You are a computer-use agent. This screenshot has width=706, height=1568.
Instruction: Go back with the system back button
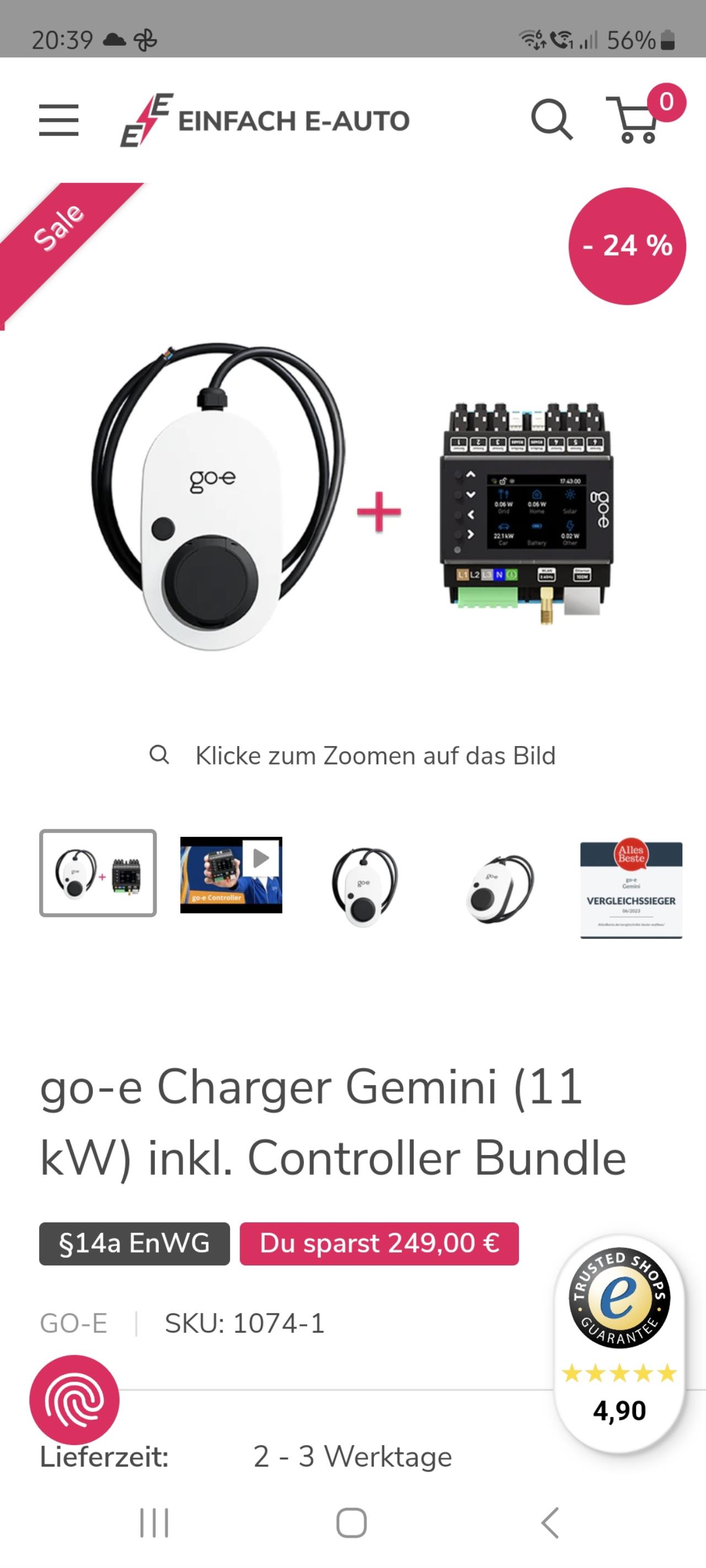549,1523
